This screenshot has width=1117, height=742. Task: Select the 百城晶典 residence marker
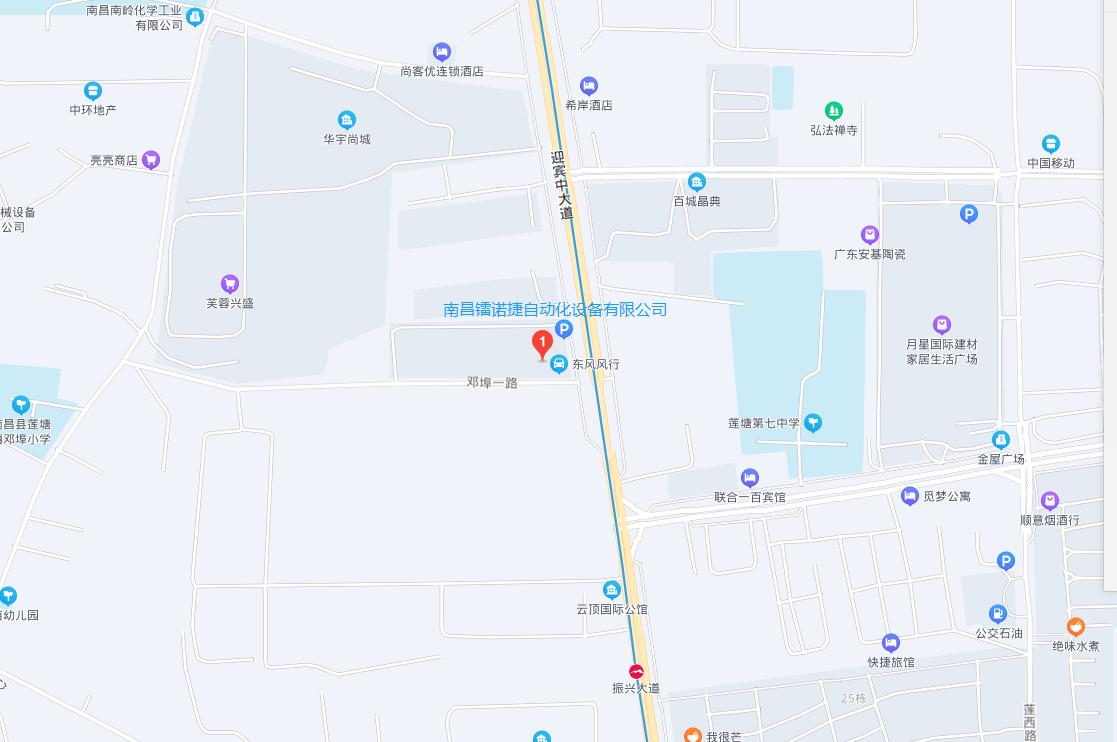coord(697,182)
